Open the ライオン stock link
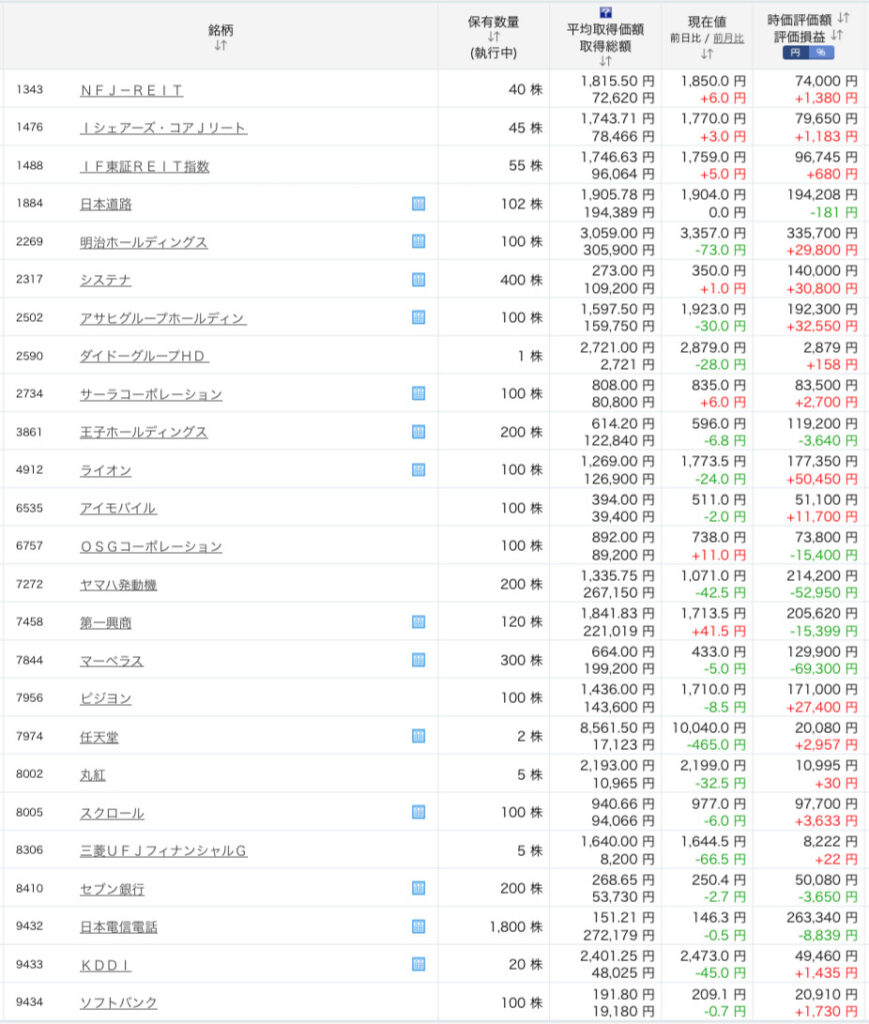Viewport: 869px width, 1024px height. tap(105, 470)
